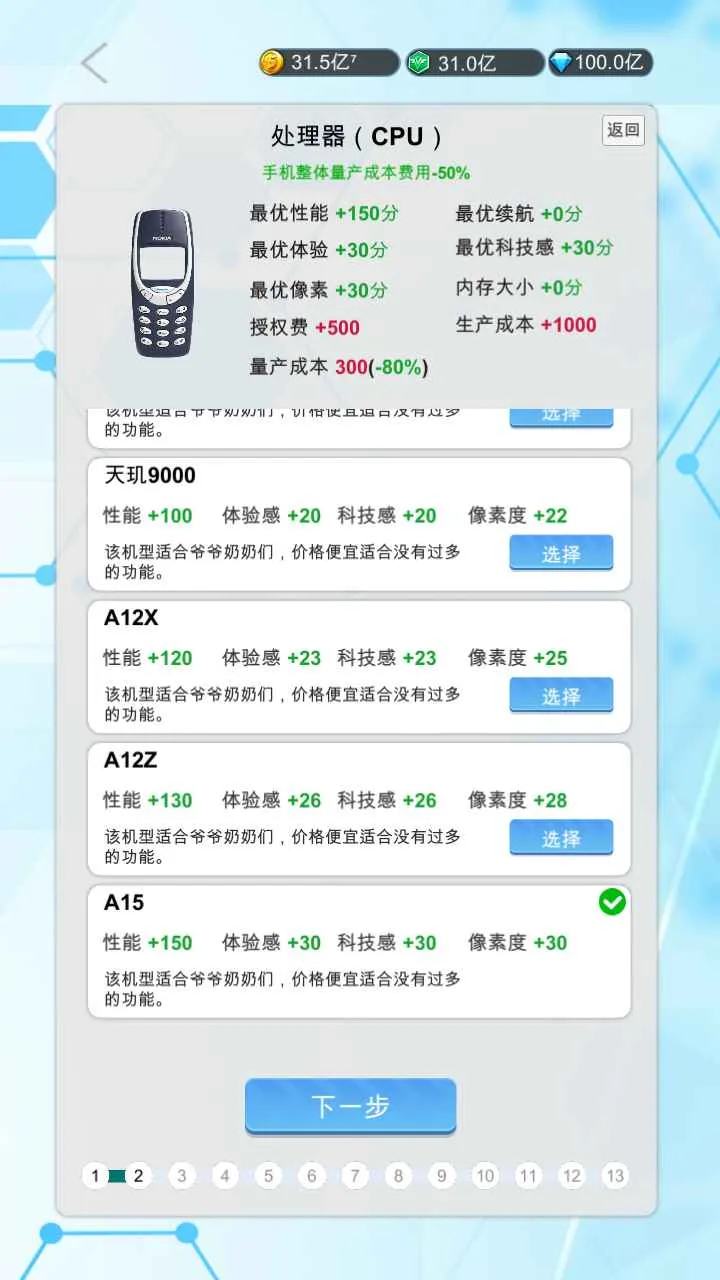Open the blue diamond balance 100.0亿
Viewport: 720px width, 1280px height.
coord(601,63)
